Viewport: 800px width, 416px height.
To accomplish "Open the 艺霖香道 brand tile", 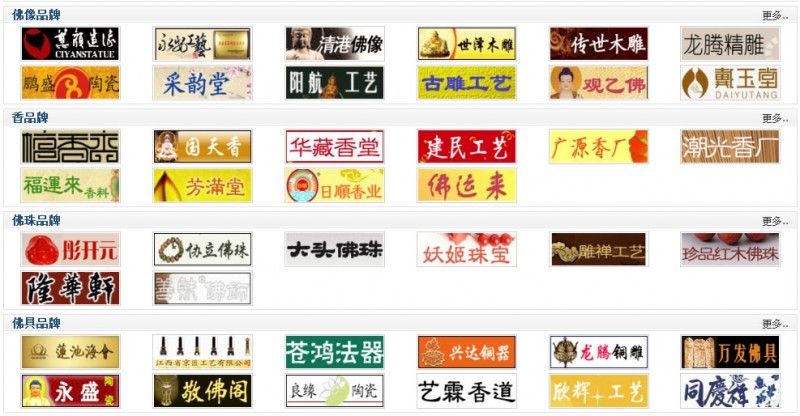I will [x=466, y=391].
